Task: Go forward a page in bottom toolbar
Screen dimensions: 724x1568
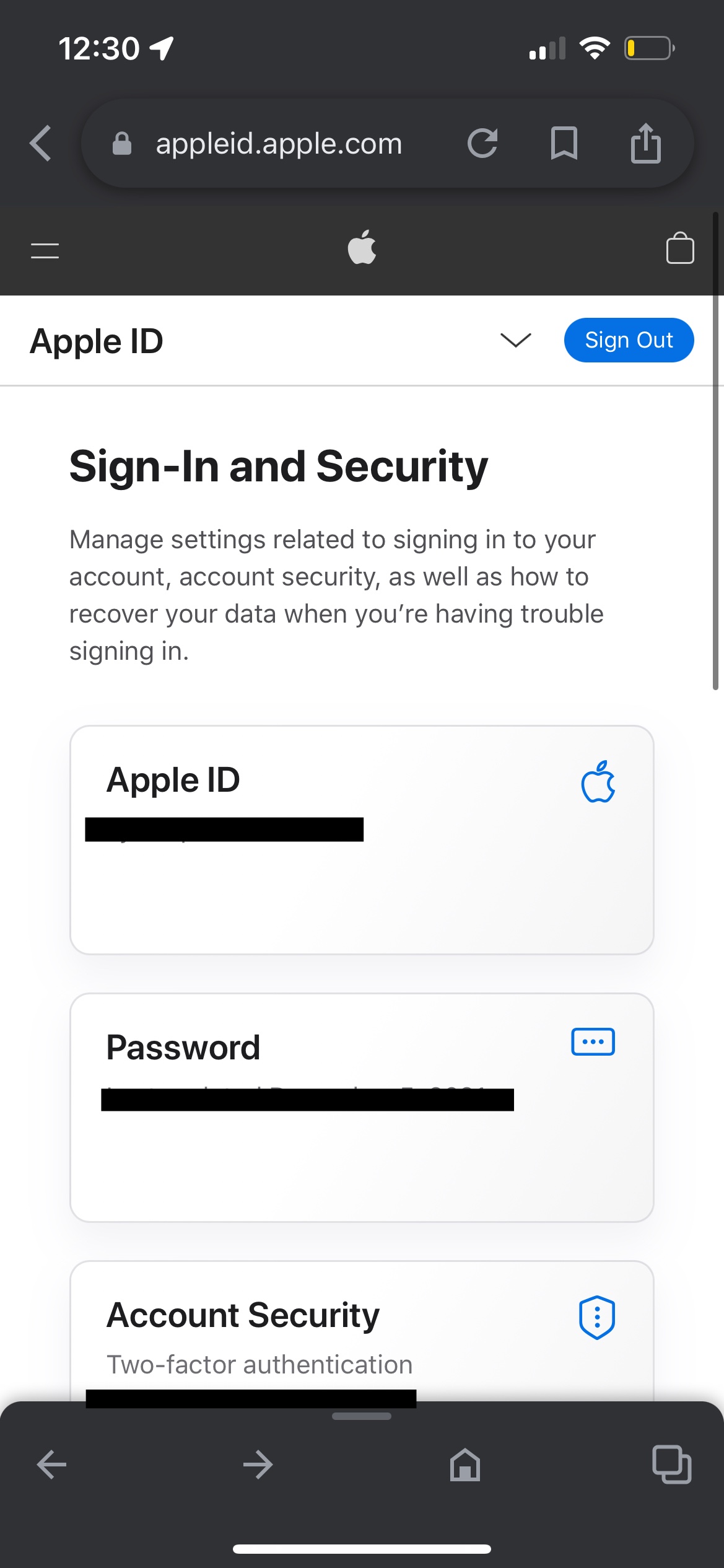Action: pos(258,1465)
